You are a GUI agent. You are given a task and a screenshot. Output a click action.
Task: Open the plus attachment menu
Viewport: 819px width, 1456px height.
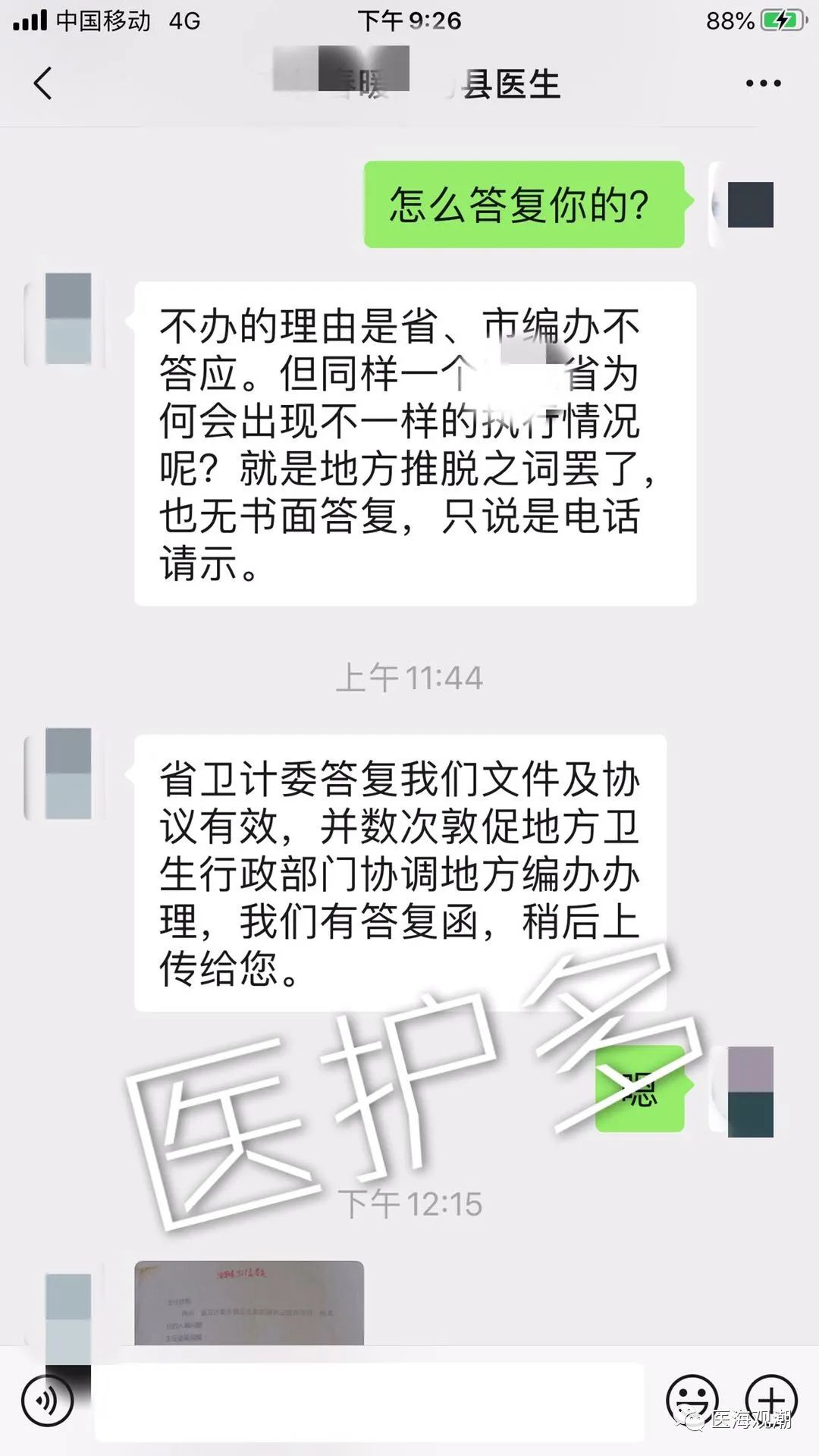coord(771,1400)
